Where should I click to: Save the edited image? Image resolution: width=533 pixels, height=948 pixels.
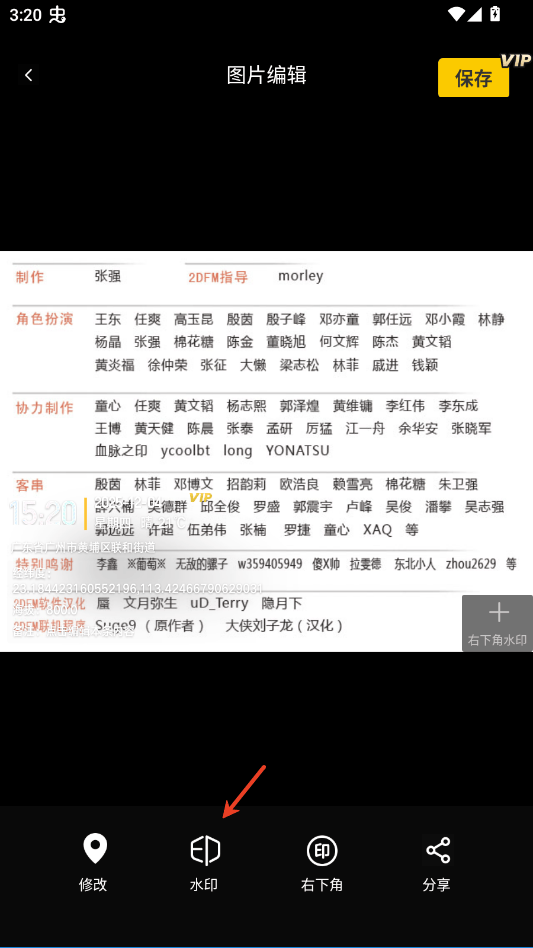[473, 77]
